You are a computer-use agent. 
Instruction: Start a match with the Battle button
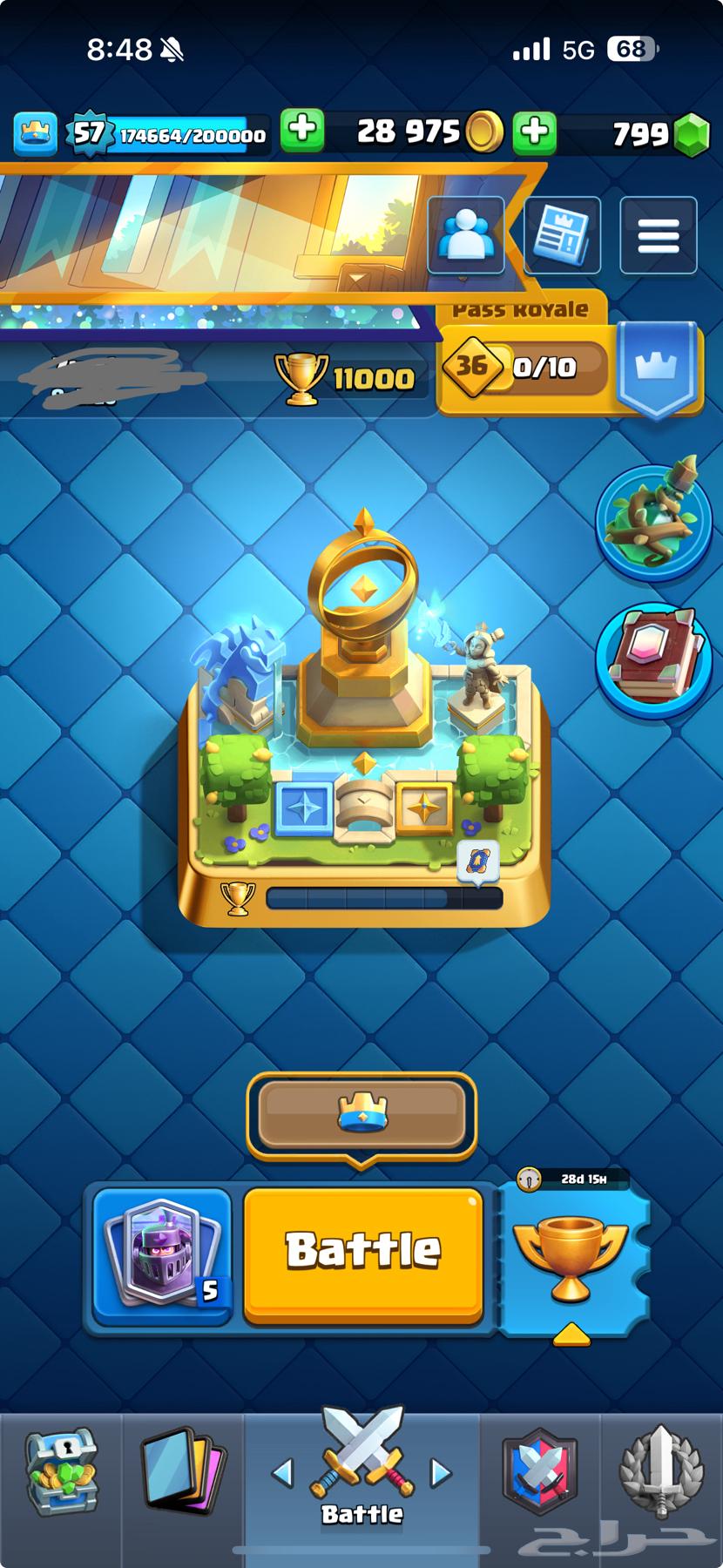tap(363, 1251)
